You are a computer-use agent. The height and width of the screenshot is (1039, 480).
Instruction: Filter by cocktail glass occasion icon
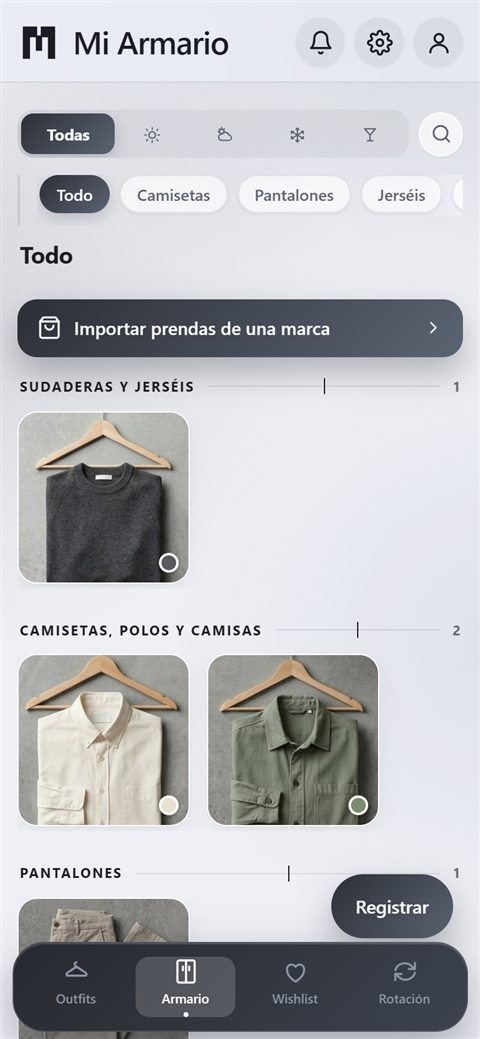[370, 135]
